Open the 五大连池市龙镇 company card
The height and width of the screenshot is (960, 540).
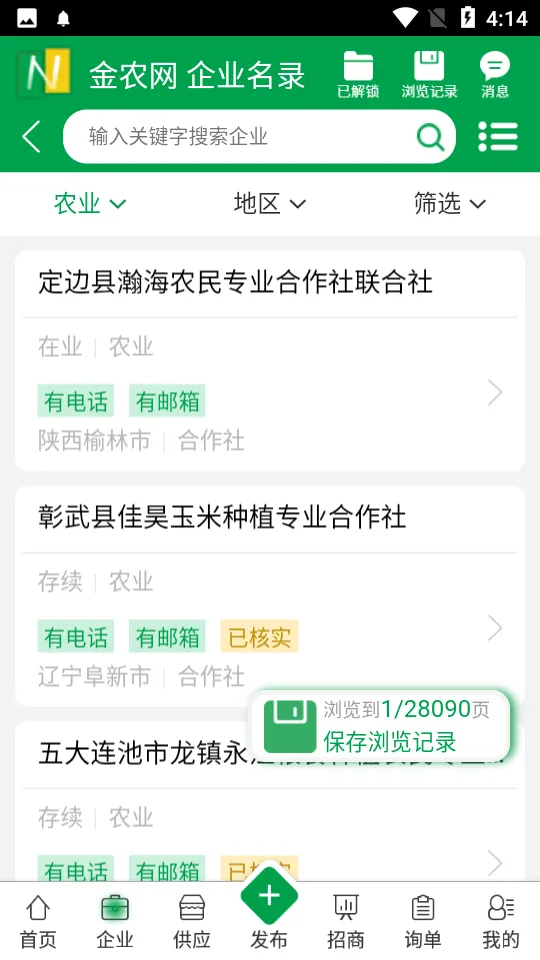tap(270, 802)
